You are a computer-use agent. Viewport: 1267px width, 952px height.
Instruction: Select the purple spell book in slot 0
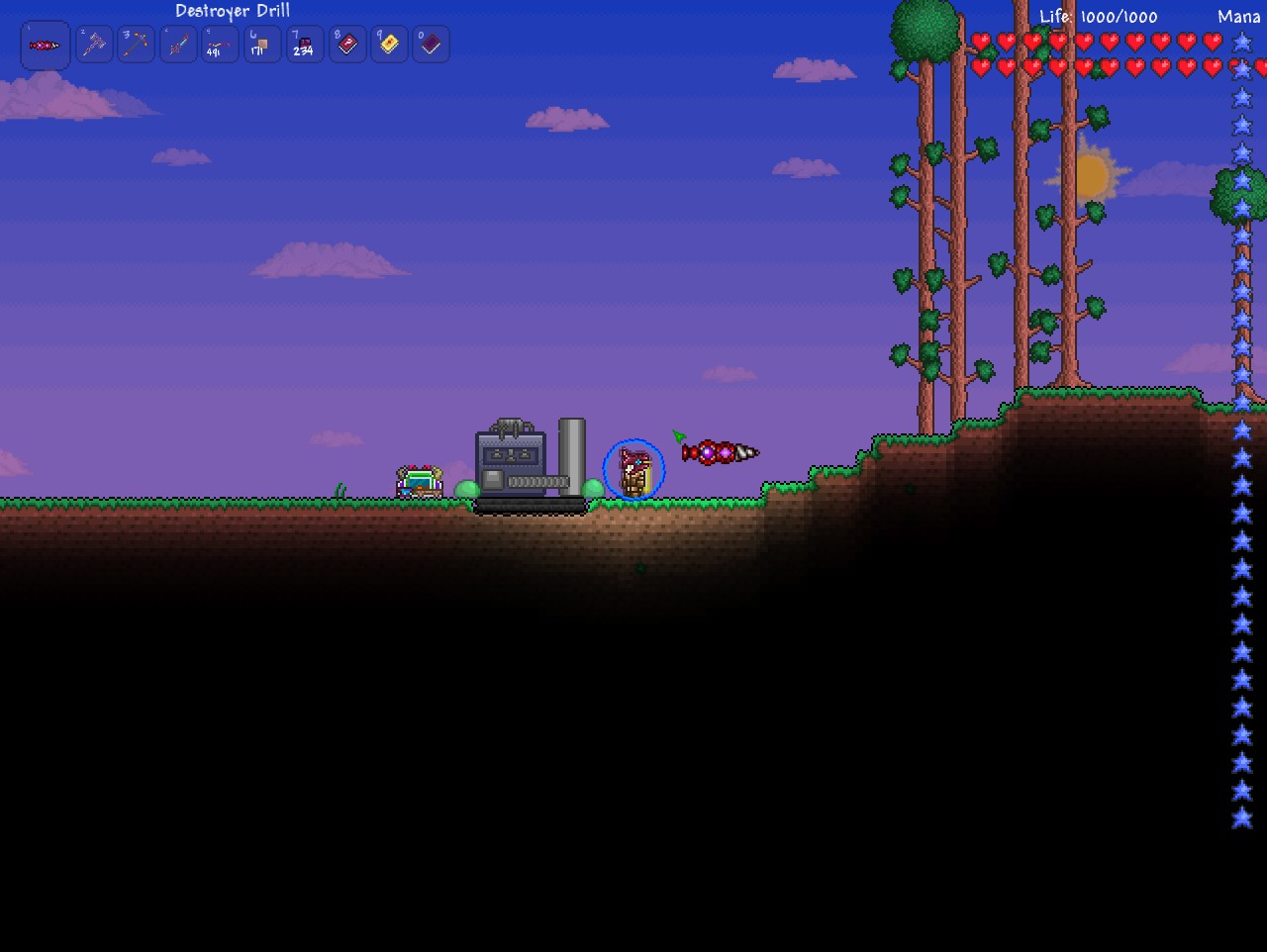[x=431, y=45]
